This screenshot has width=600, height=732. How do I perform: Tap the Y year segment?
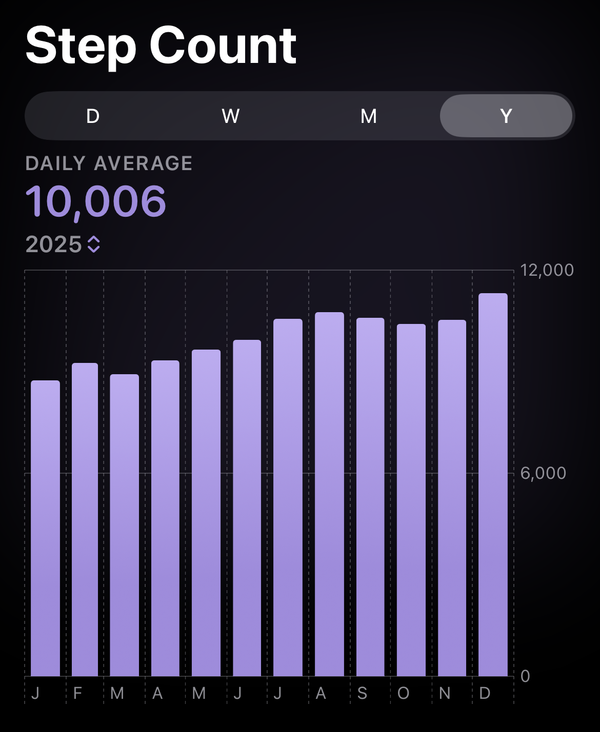(x=506, y=116)
